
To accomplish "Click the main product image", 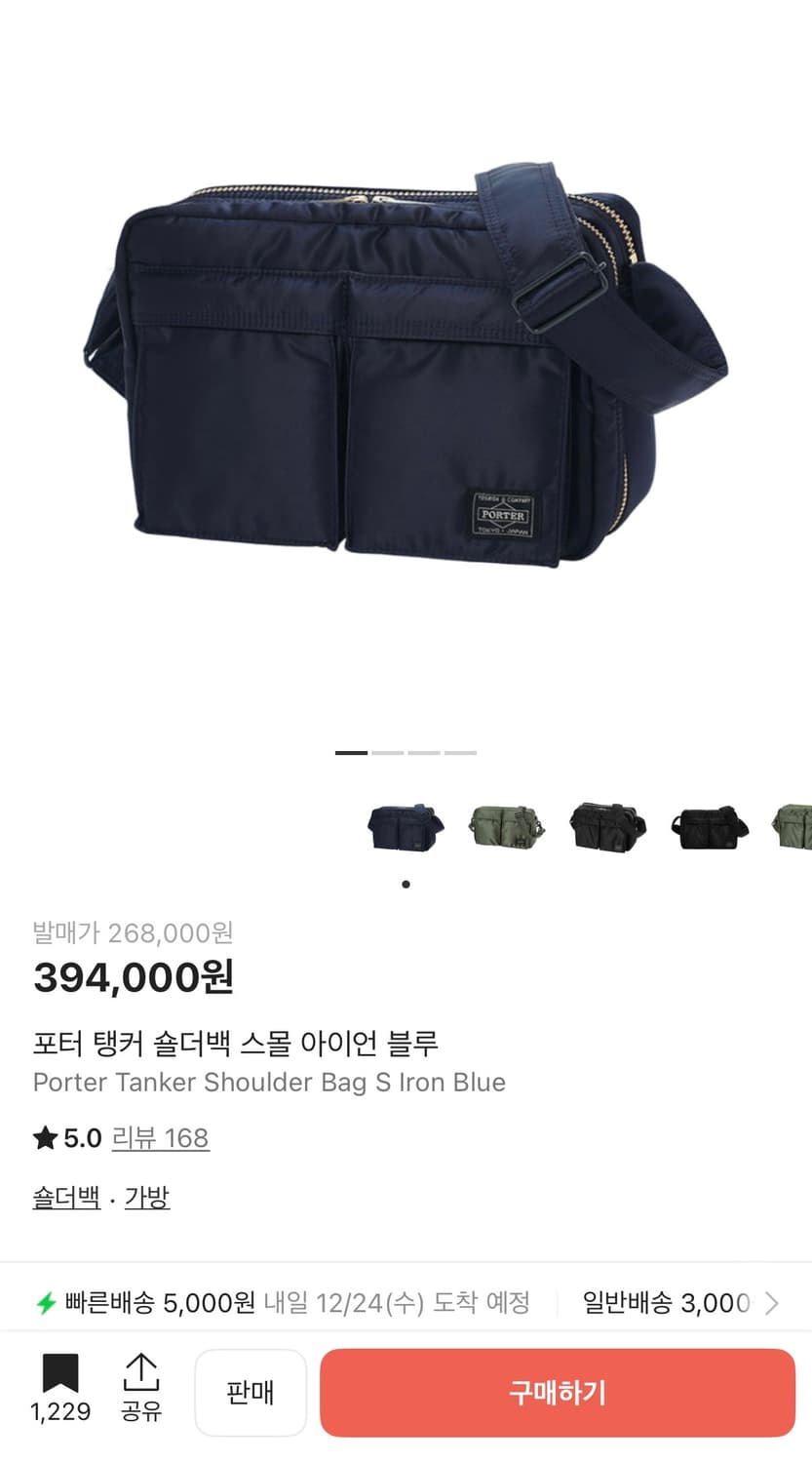I will point(406,380).
